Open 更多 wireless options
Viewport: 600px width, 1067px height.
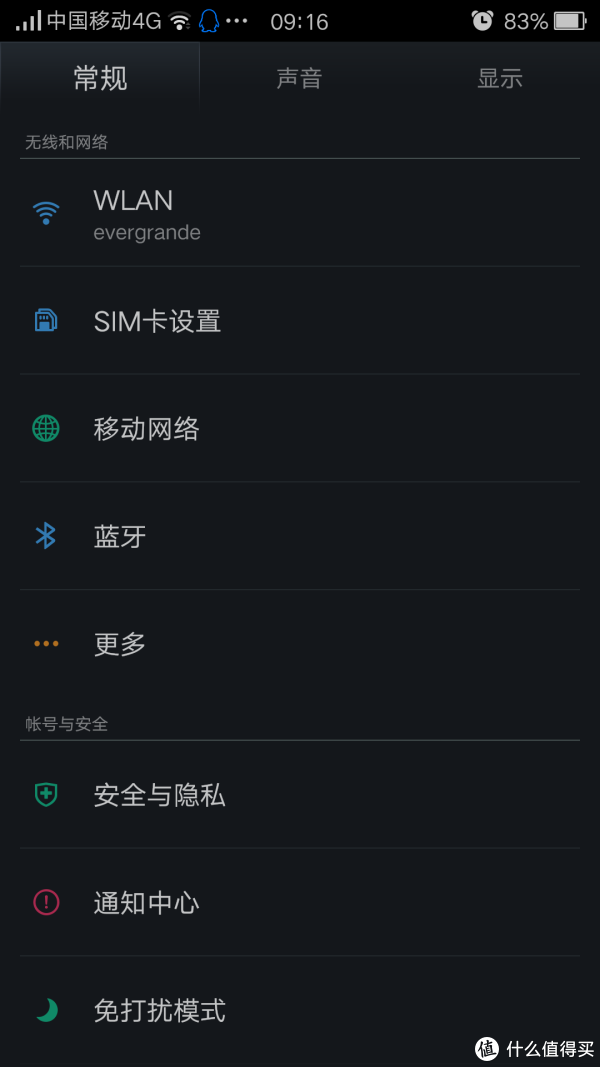(x=300, y=644)
